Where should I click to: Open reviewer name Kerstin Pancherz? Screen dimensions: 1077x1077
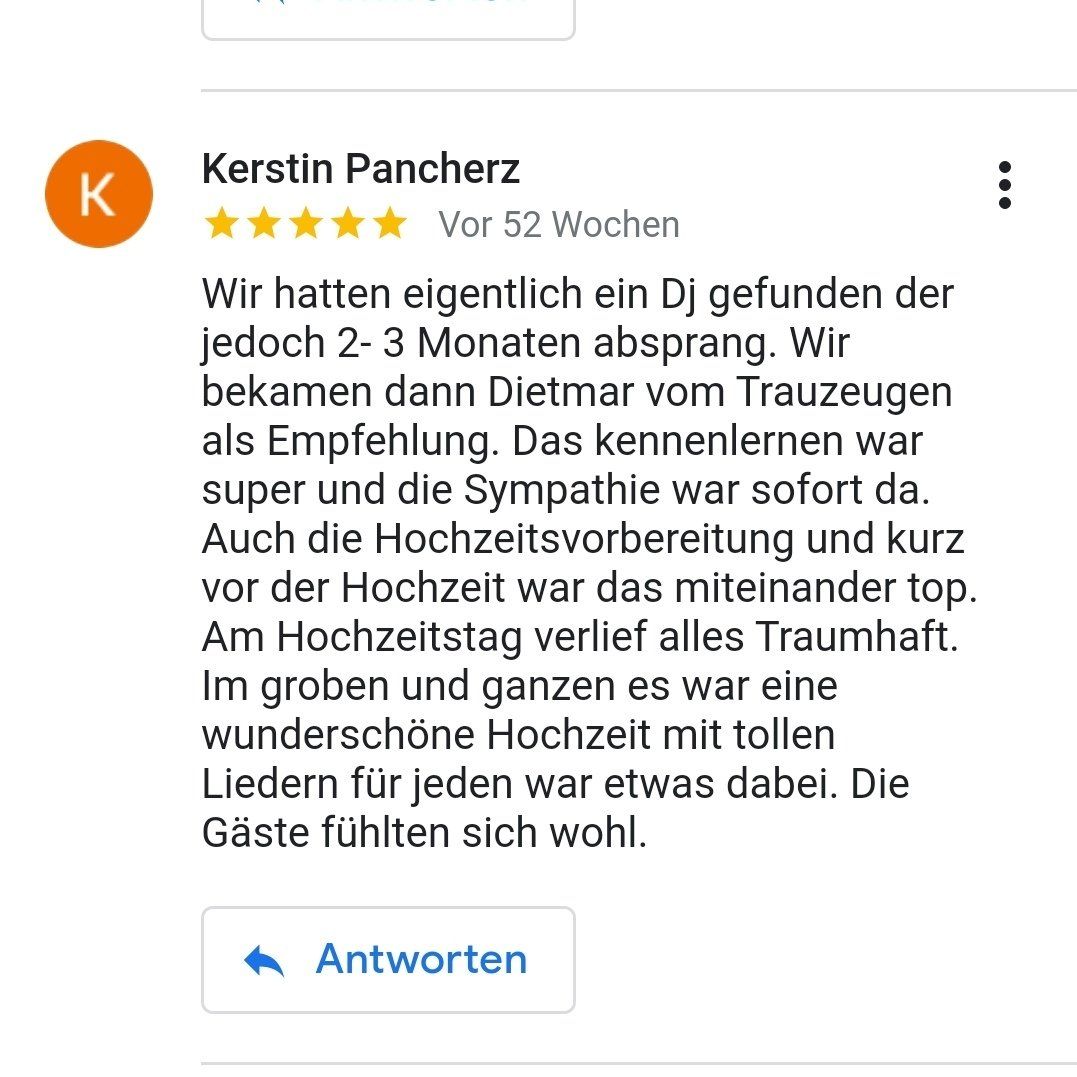click(361, 169)
